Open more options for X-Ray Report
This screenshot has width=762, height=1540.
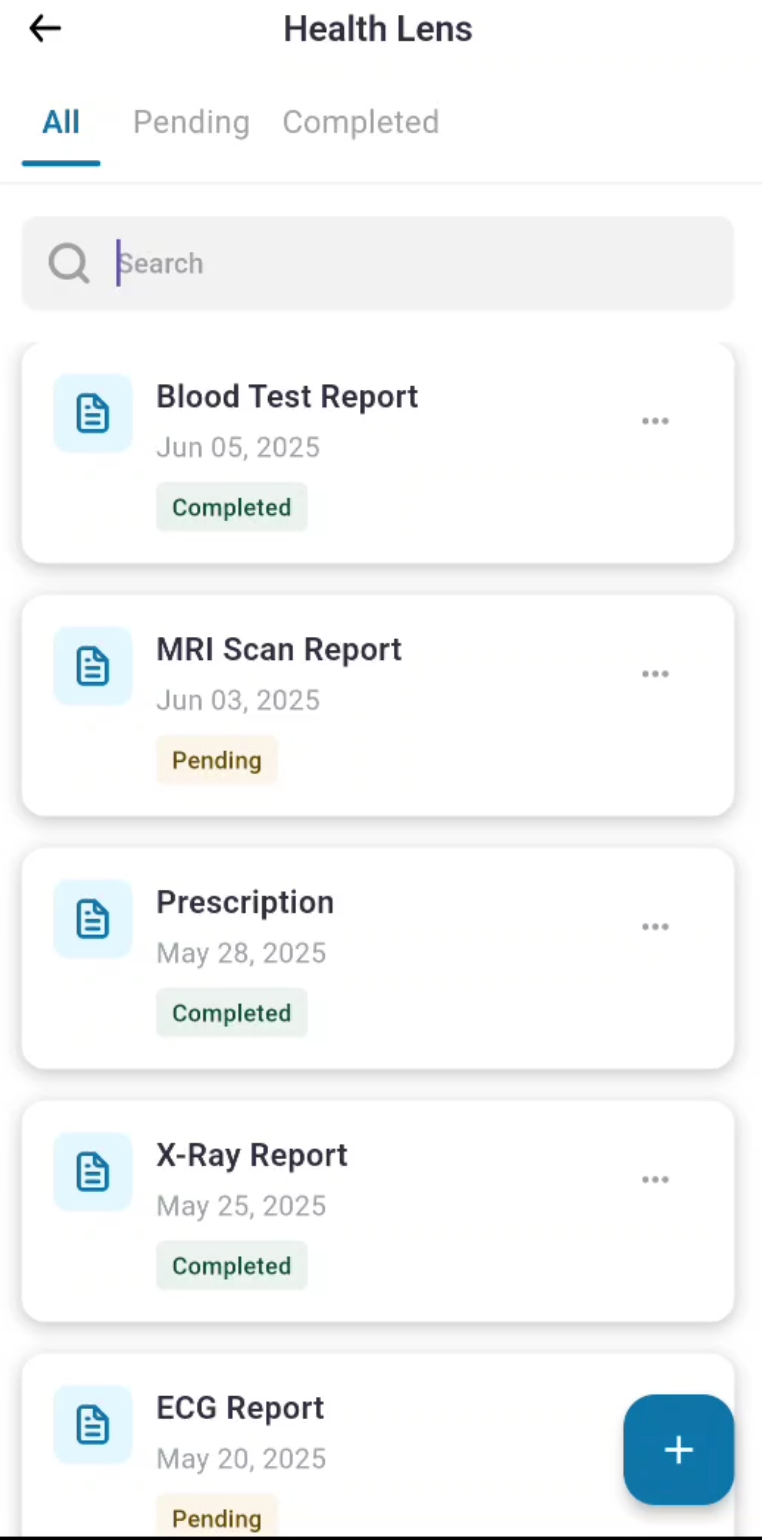tap(655, 1180)
